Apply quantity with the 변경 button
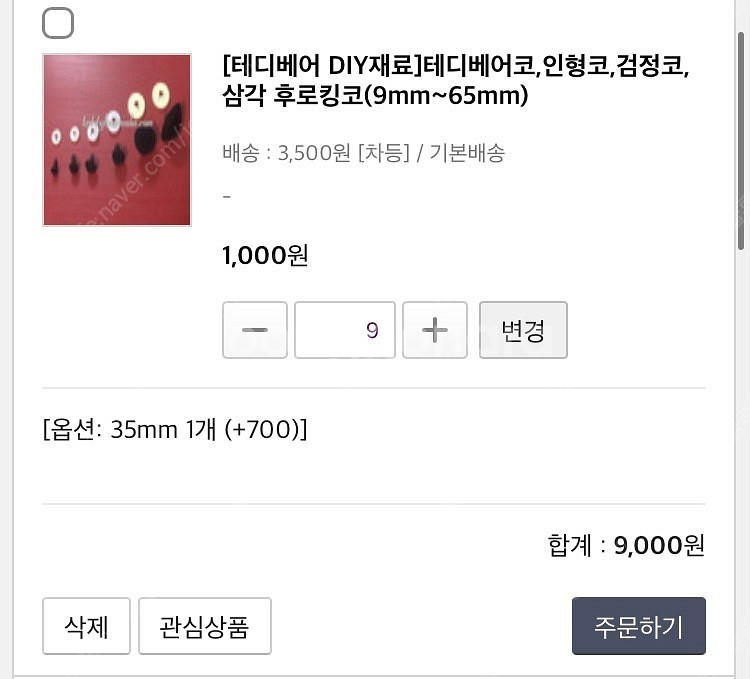The image size is (750, 679). click(x=523, y=330)
